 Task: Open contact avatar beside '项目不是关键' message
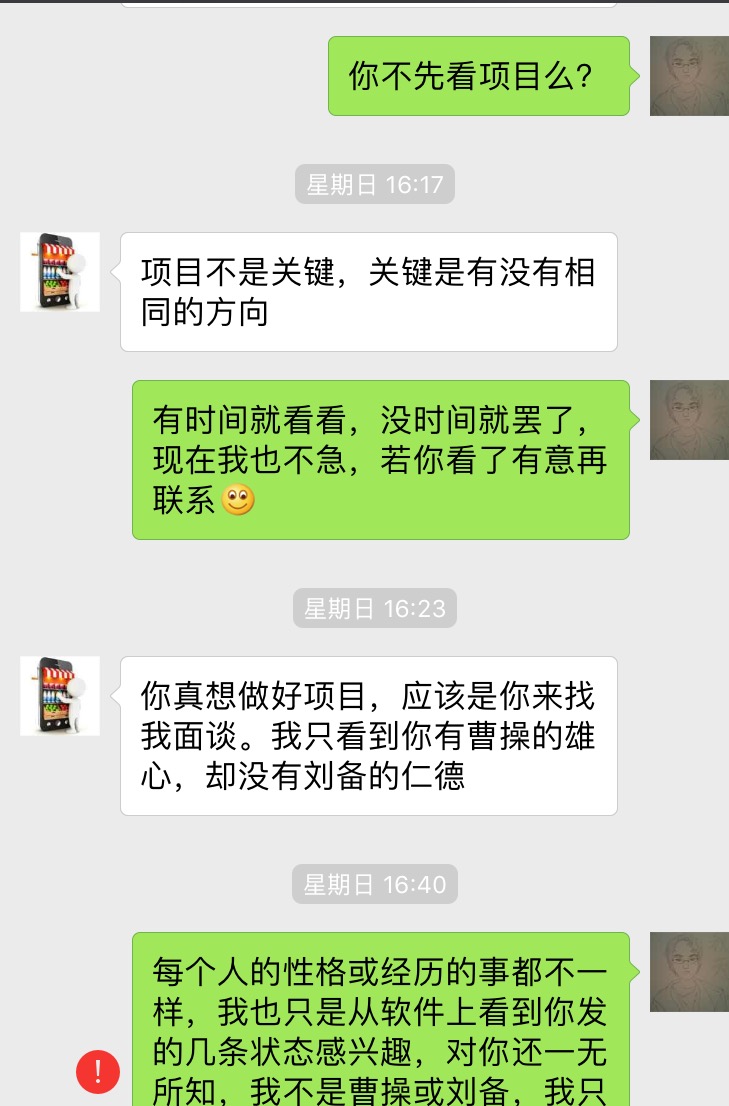pos(60,272)
